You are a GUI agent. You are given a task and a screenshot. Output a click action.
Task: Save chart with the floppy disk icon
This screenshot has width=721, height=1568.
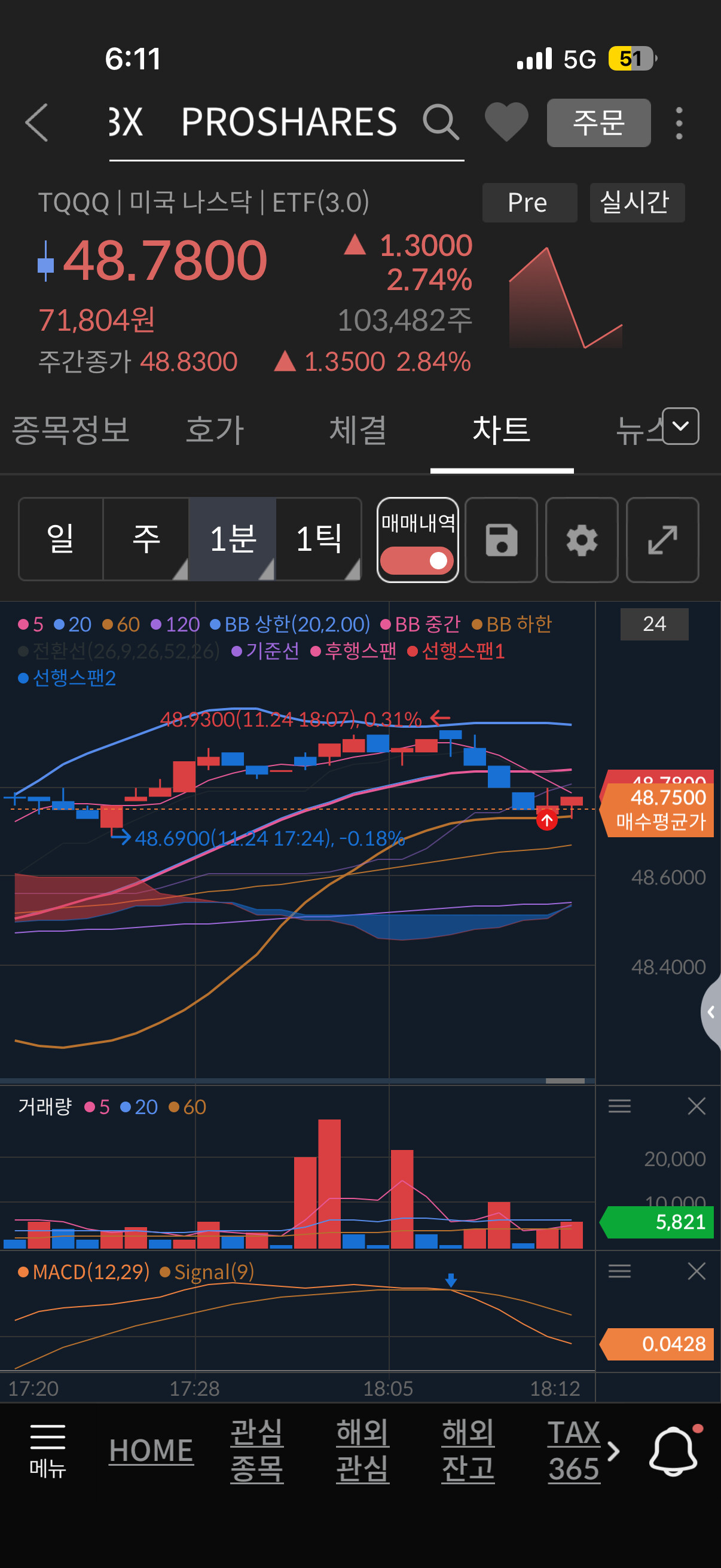coord(502,540)
